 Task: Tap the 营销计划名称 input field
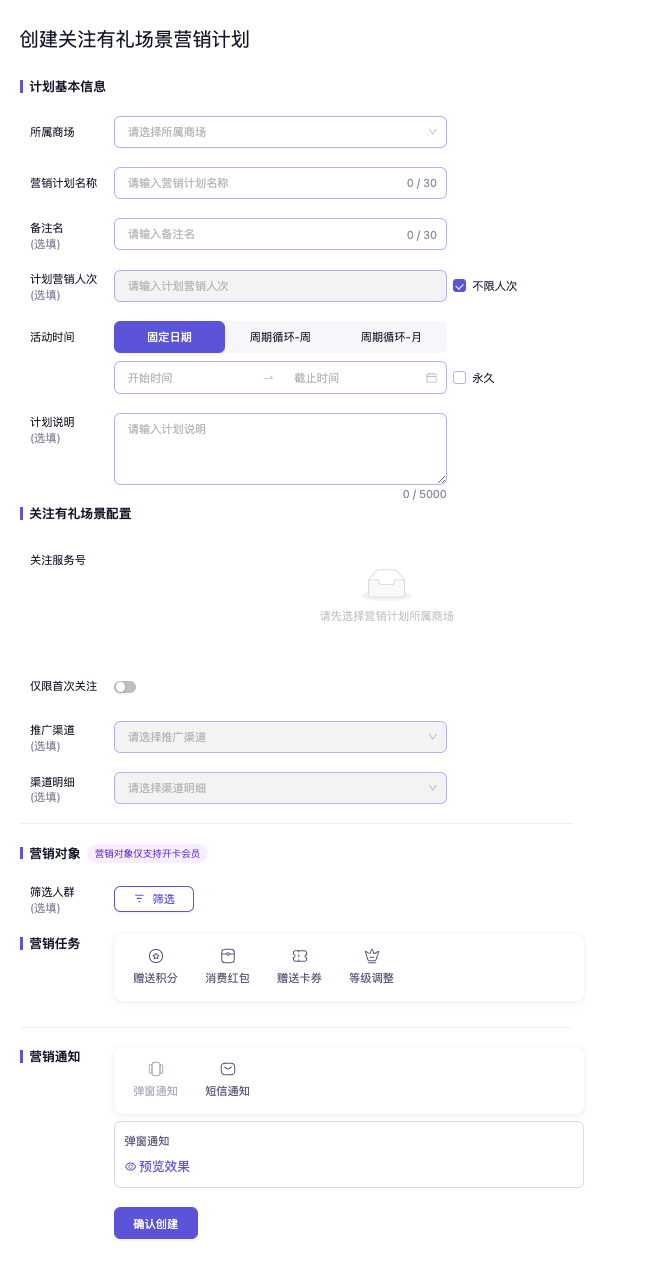[x=260, y=183]
